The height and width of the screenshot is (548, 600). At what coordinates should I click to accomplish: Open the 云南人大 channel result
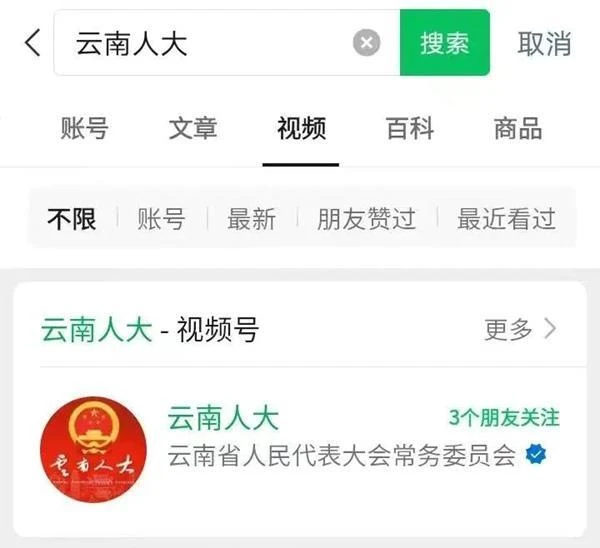click(224, 418)
